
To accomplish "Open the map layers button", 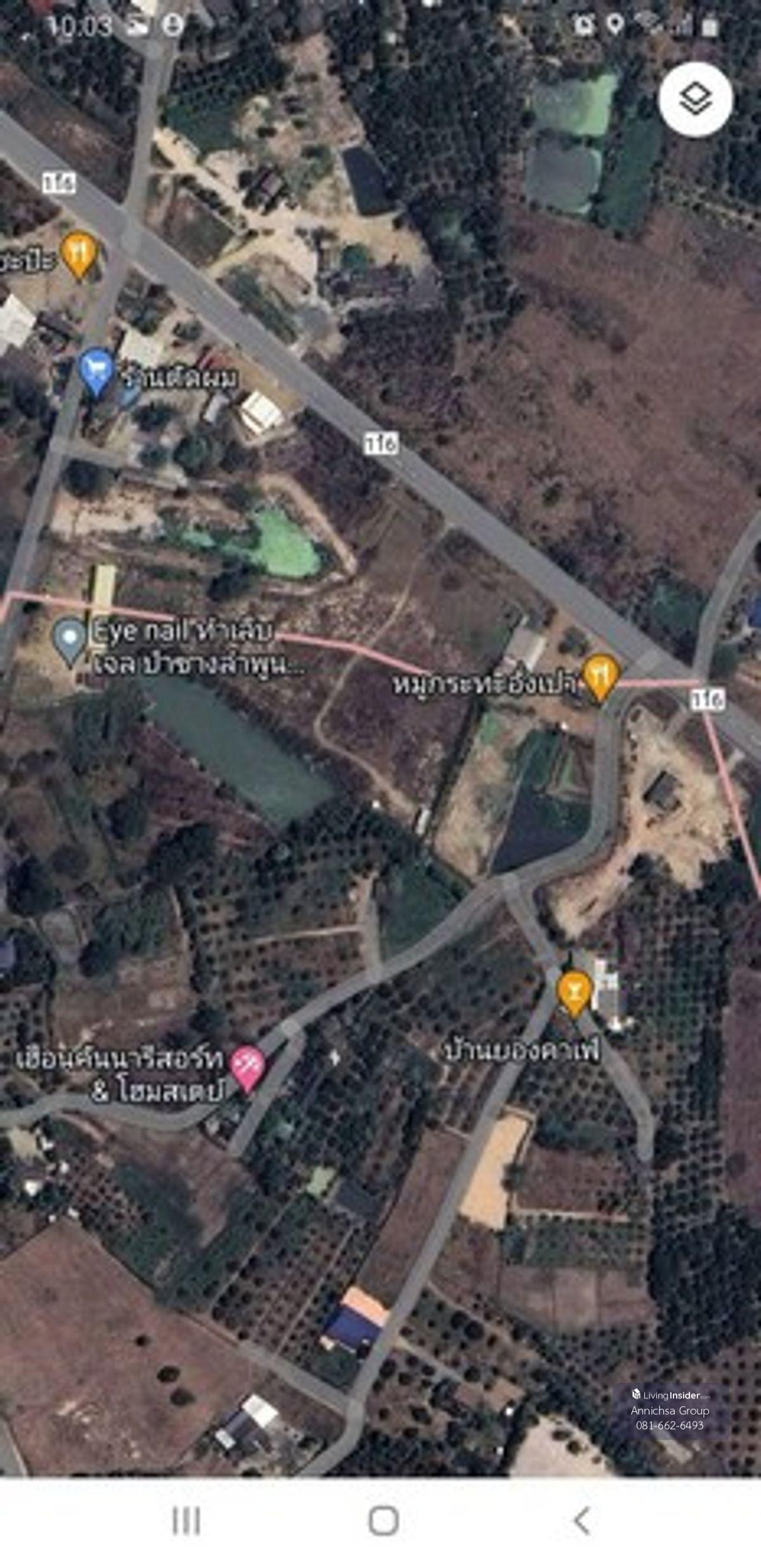I will [696, 100].
